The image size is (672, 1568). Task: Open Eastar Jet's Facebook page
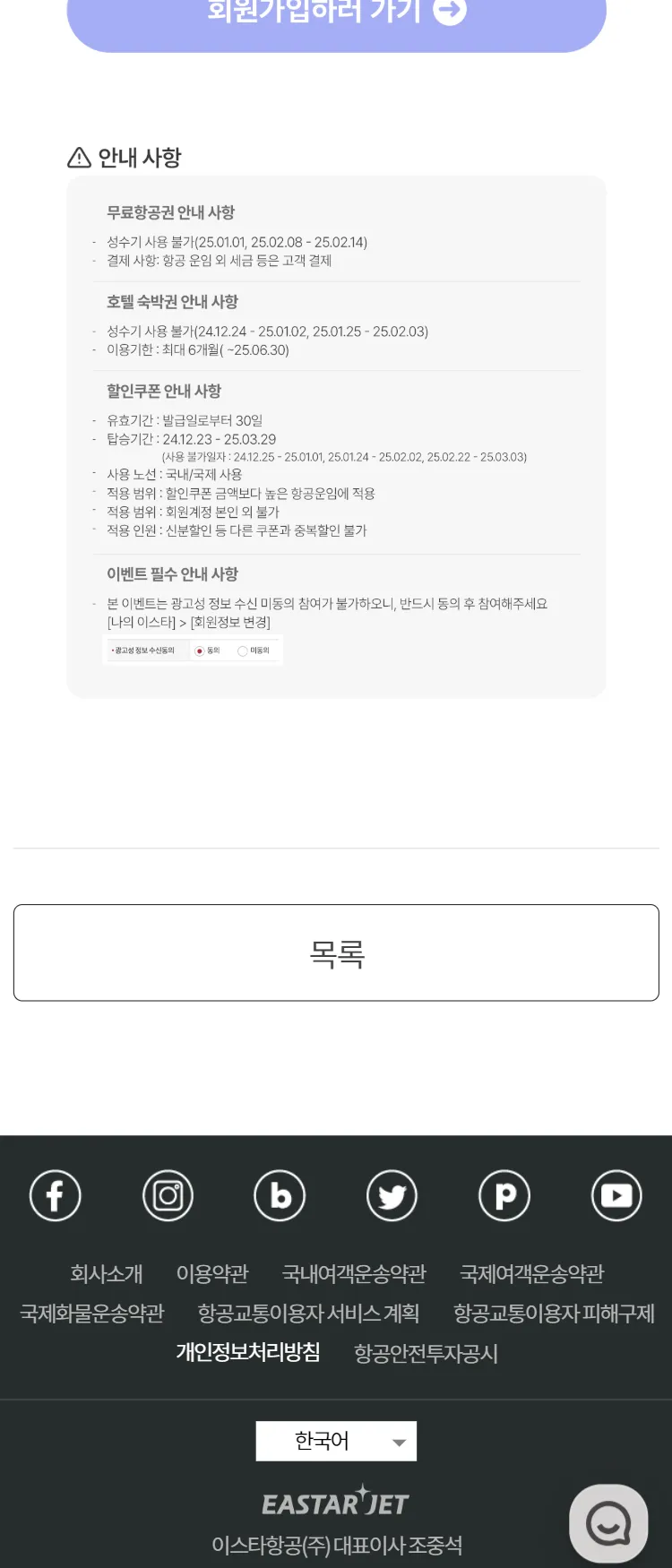coord(56,1195)
